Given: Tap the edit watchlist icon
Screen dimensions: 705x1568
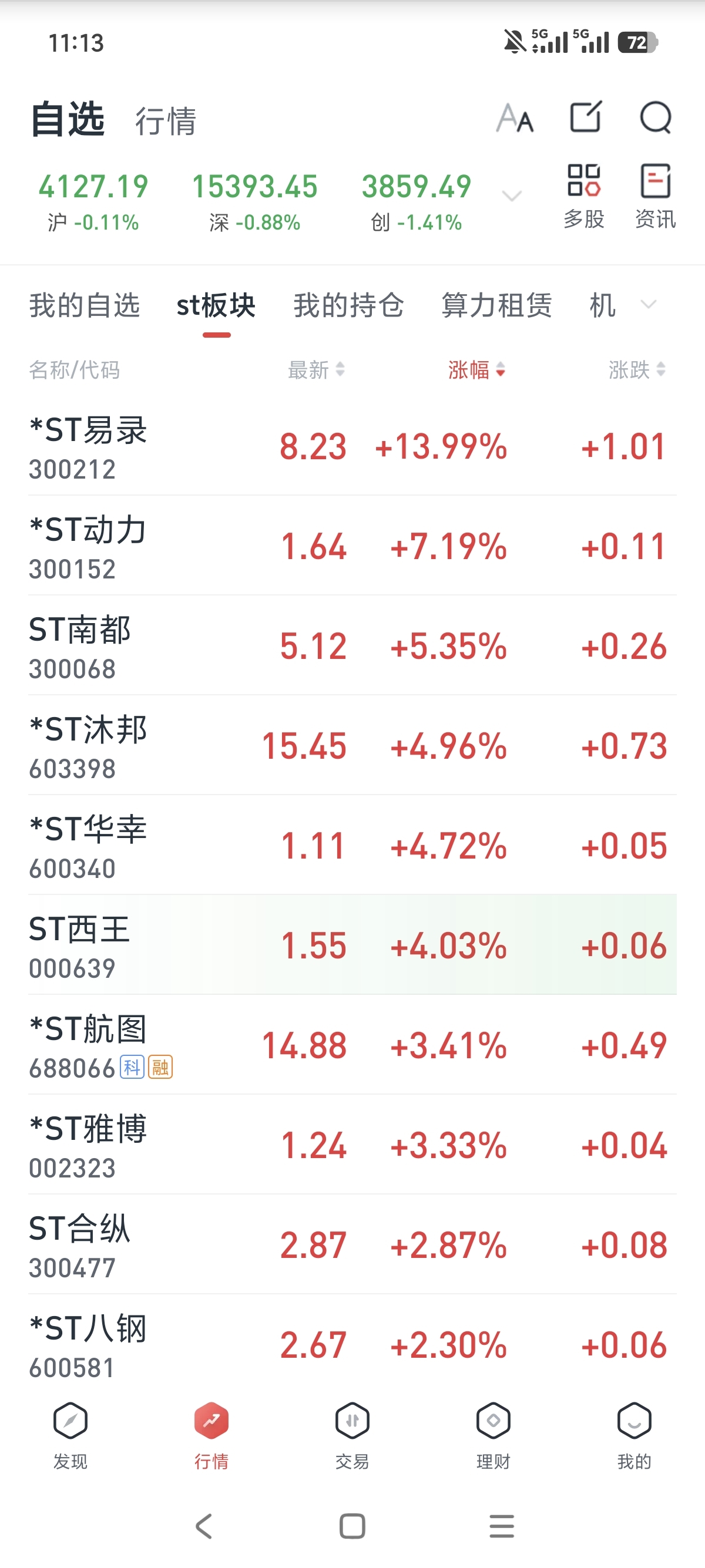Looking at the screenshot, I should tap(586, 117).
